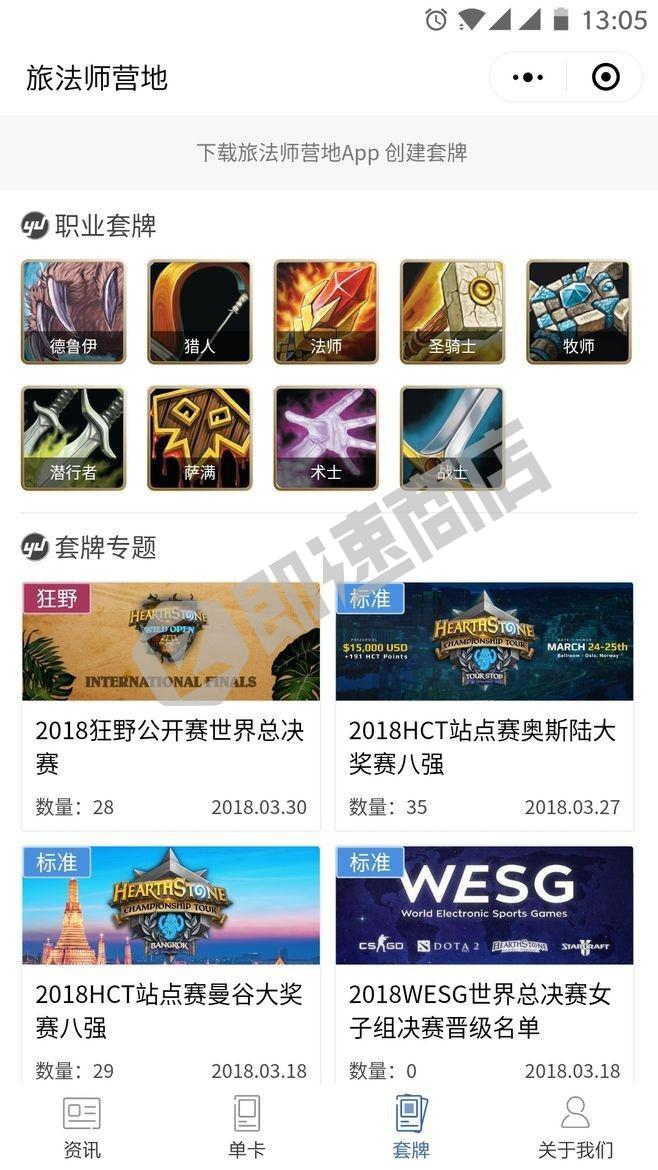Open 2018HCT站点赛奥斯陆大奖赛八强 card
This screenshot has width=658, height=1170.
484,705
